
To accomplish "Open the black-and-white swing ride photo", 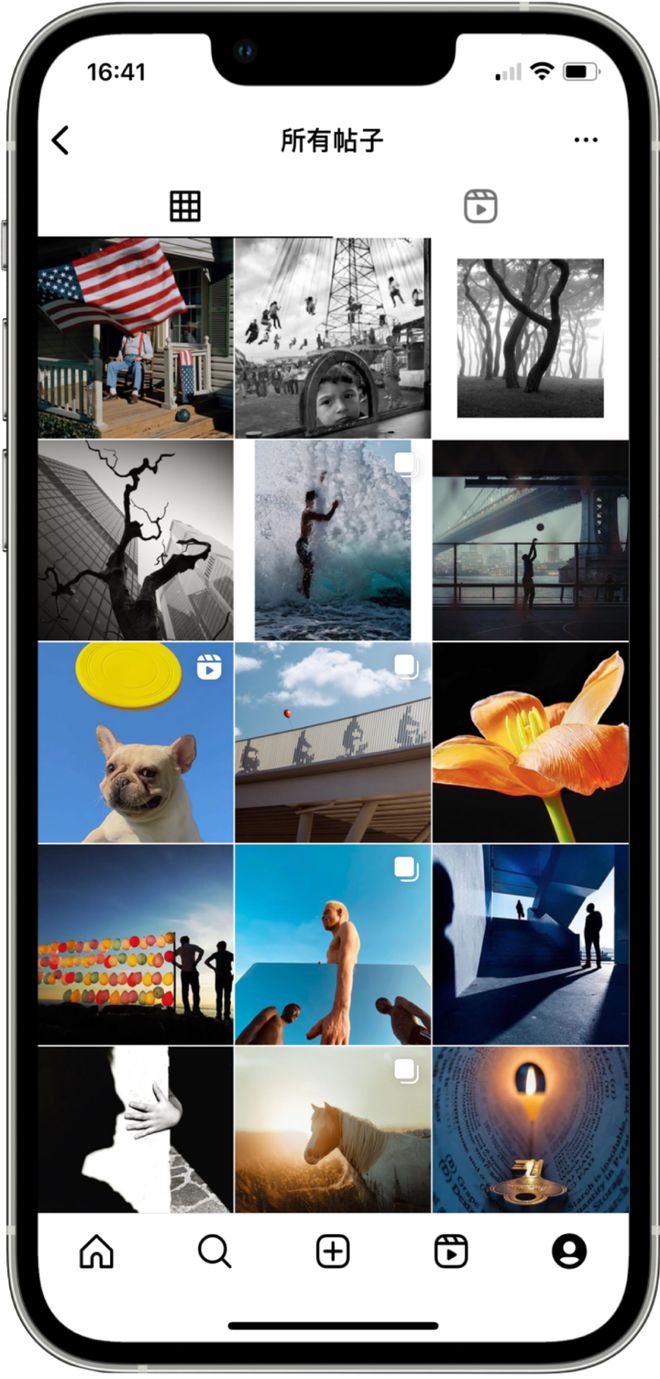I will pos(333,338).
